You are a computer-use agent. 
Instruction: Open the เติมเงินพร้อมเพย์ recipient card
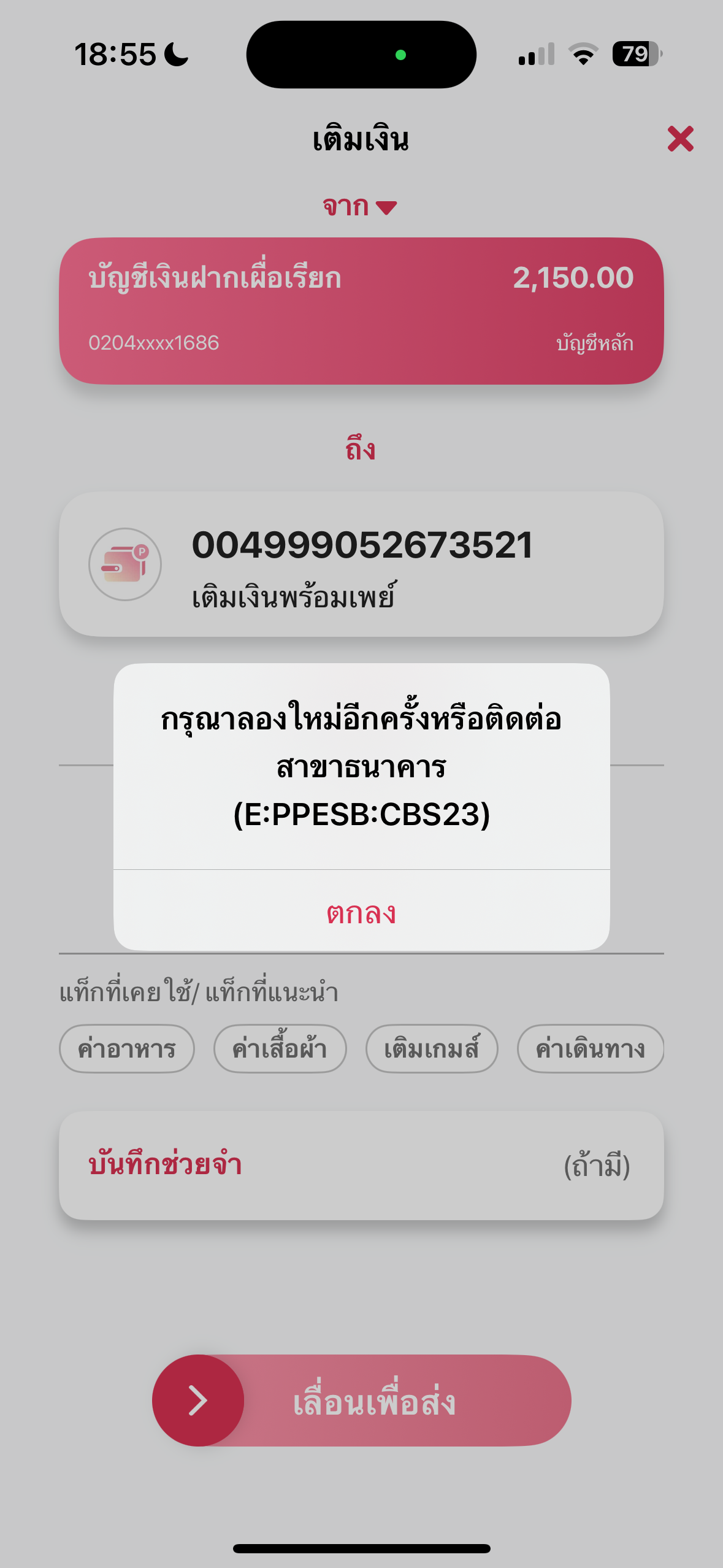point(361,564)
